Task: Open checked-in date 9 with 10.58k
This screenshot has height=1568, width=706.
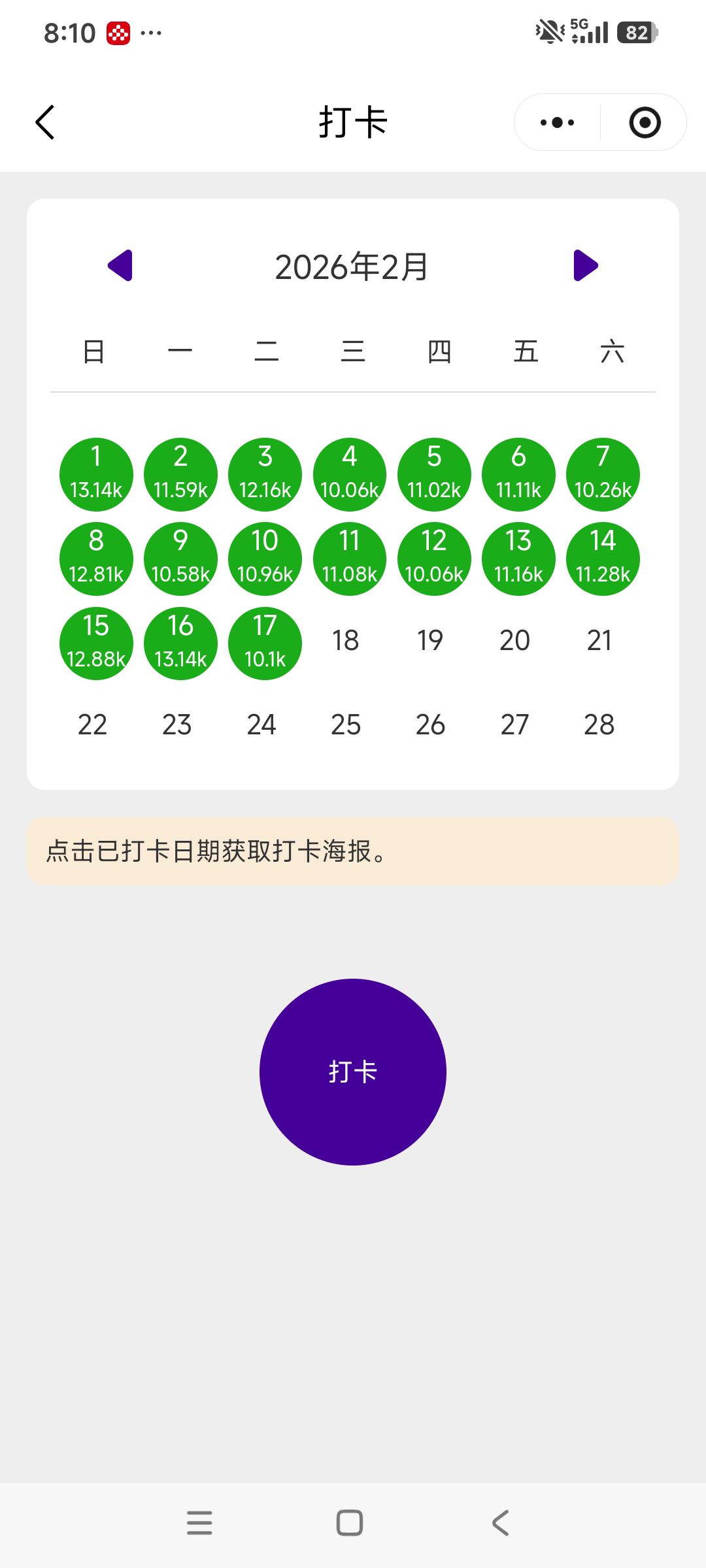Action: pyautogui.click(x=180, y=559)
